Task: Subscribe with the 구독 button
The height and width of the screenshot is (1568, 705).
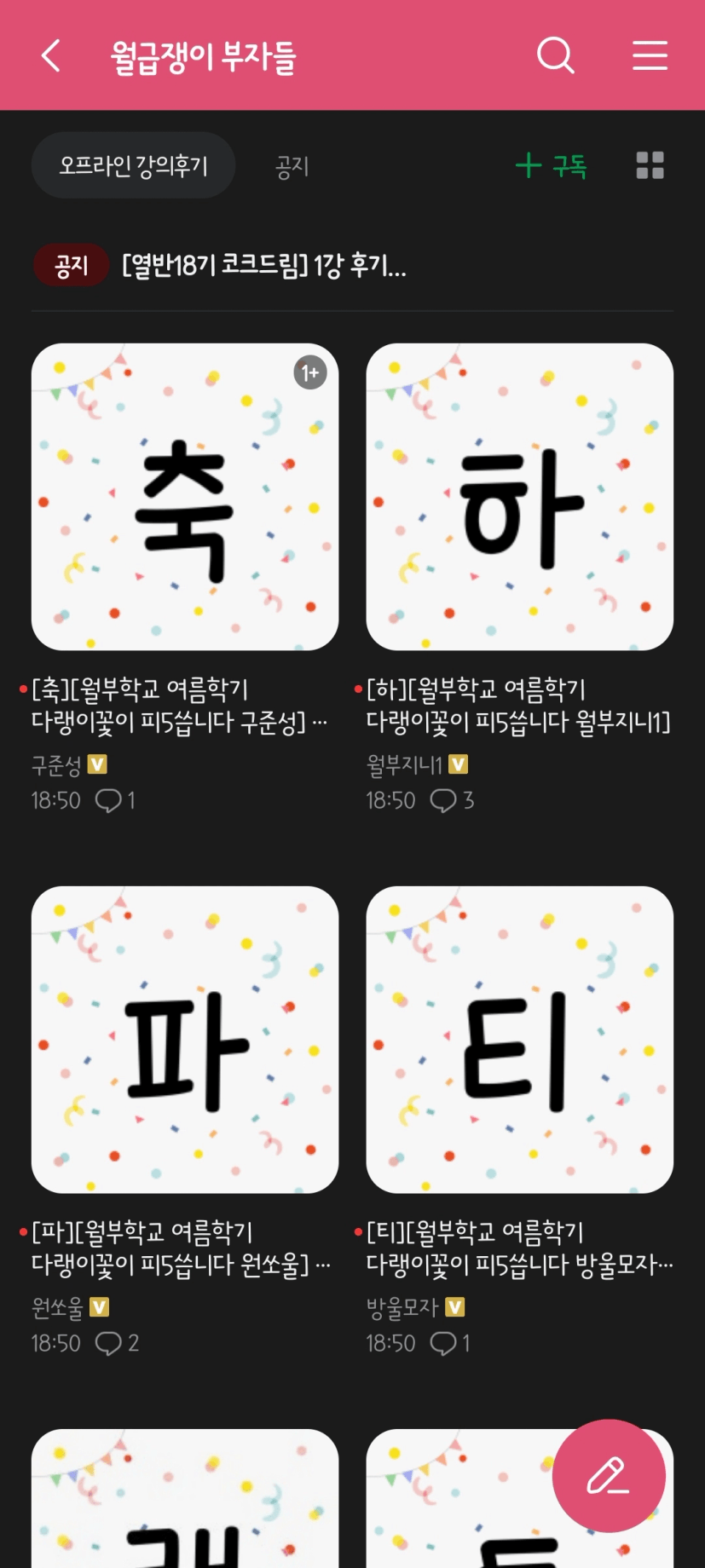Action: (552, 165)
